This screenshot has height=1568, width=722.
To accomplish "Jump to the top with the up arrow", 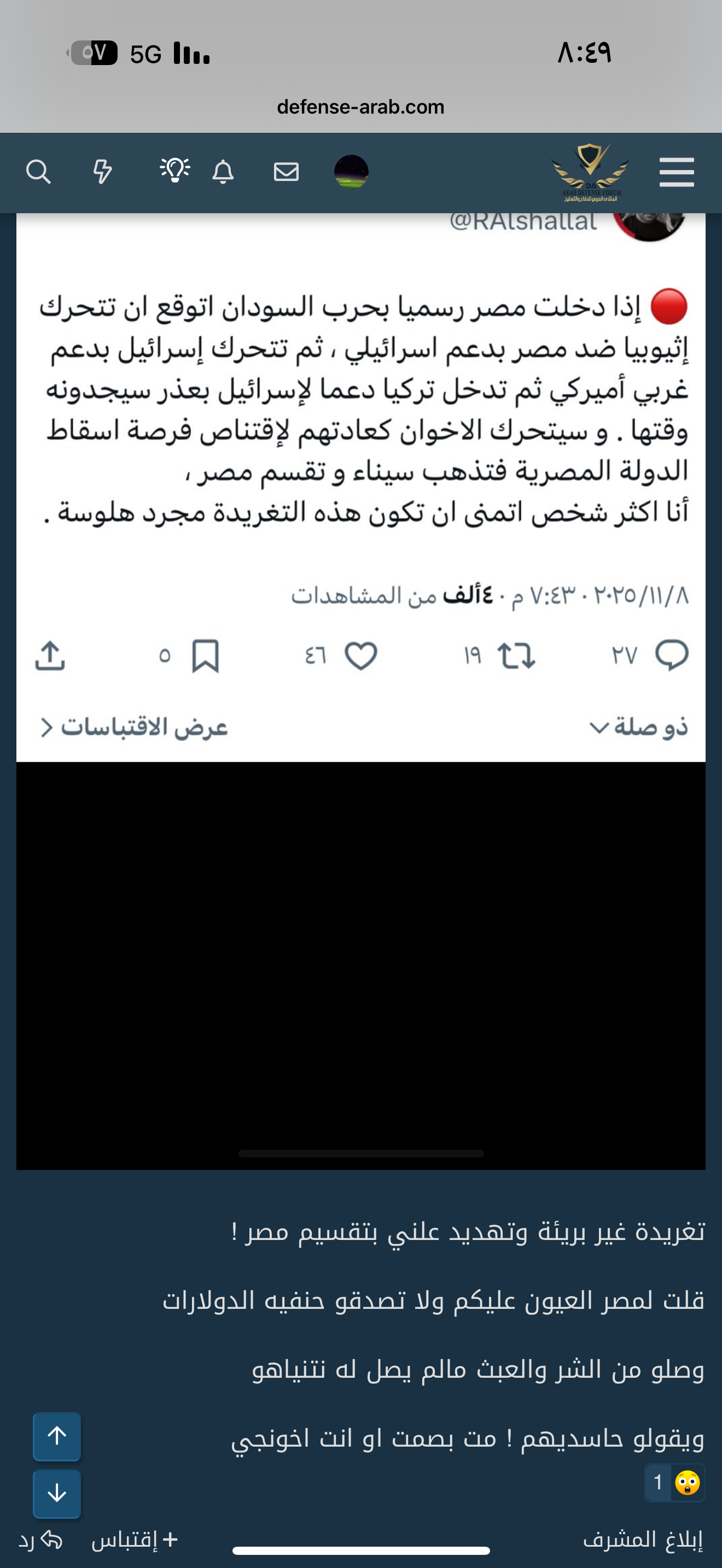I will pyautogui.click(x=57, y=1437).
